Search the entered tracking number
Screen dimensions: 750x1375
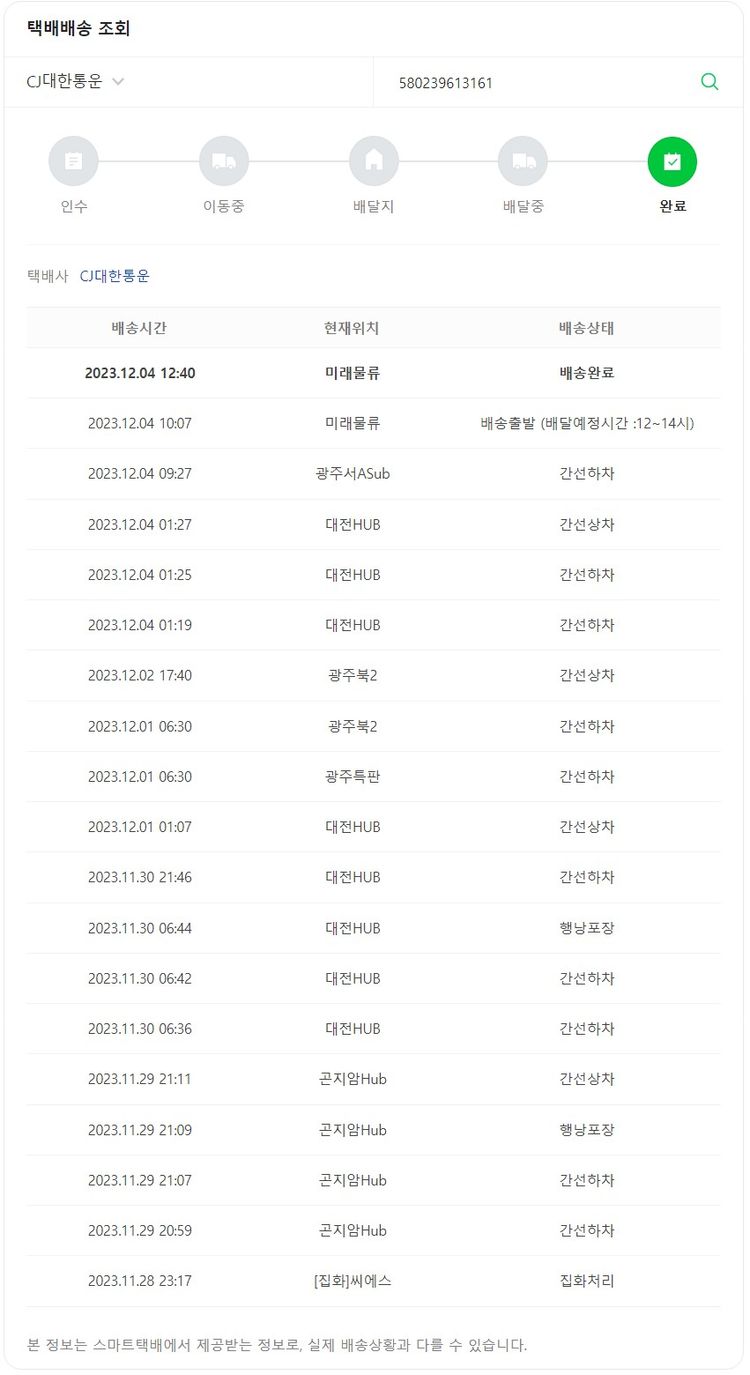pos(709,82)
